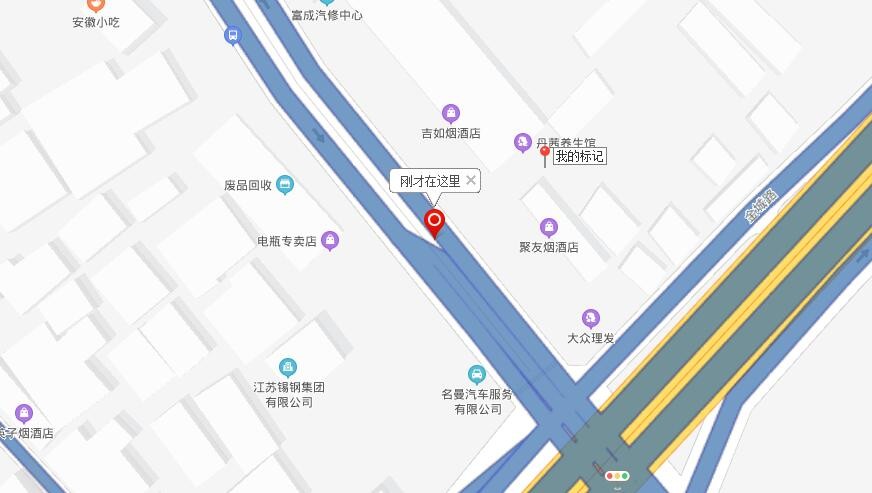Tap the 大众理发 map marker
The image size is (872, 493).
(x=591, y=318)
